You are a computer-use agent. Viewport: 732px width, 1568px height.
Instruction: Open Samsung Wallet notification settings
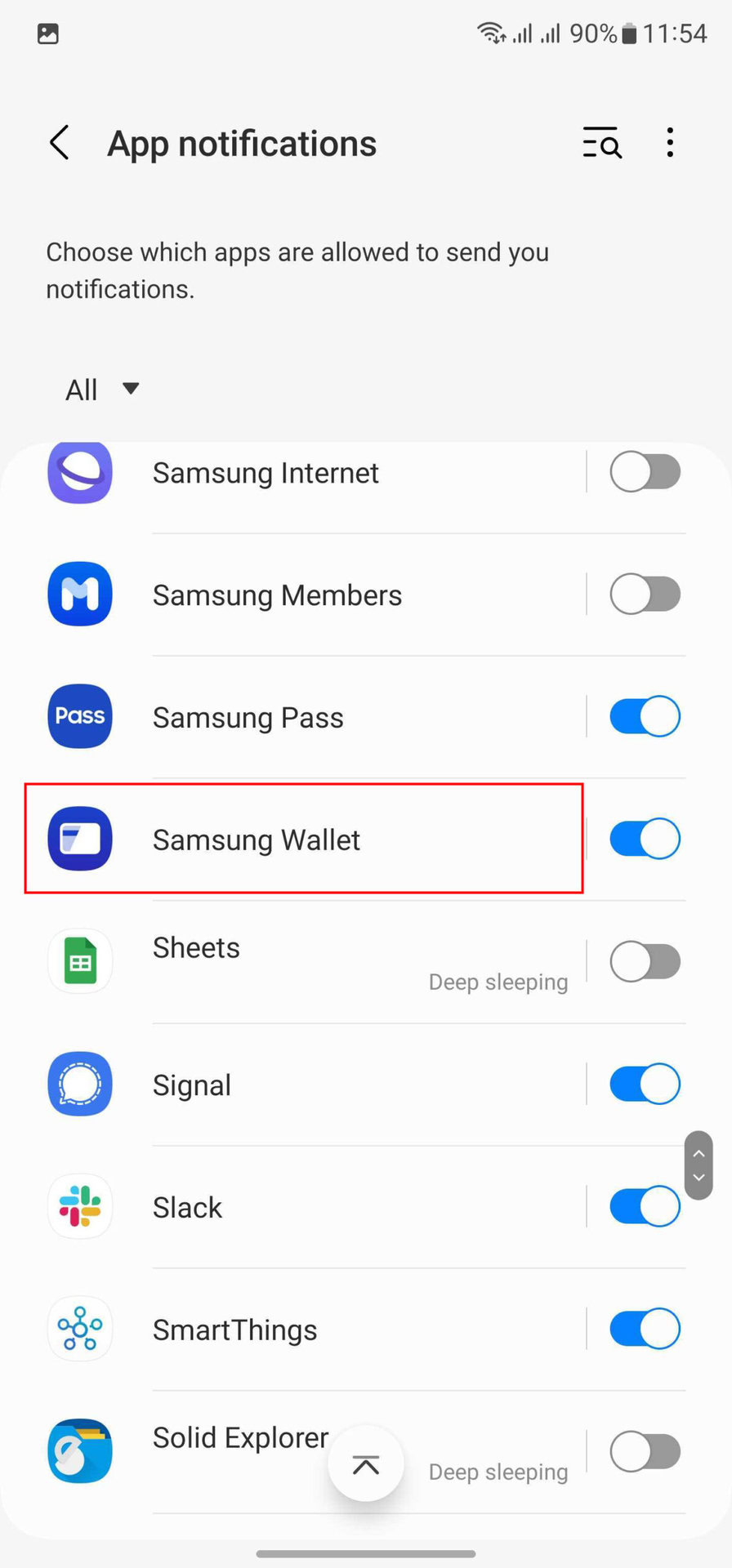click(x=302, y=840)
